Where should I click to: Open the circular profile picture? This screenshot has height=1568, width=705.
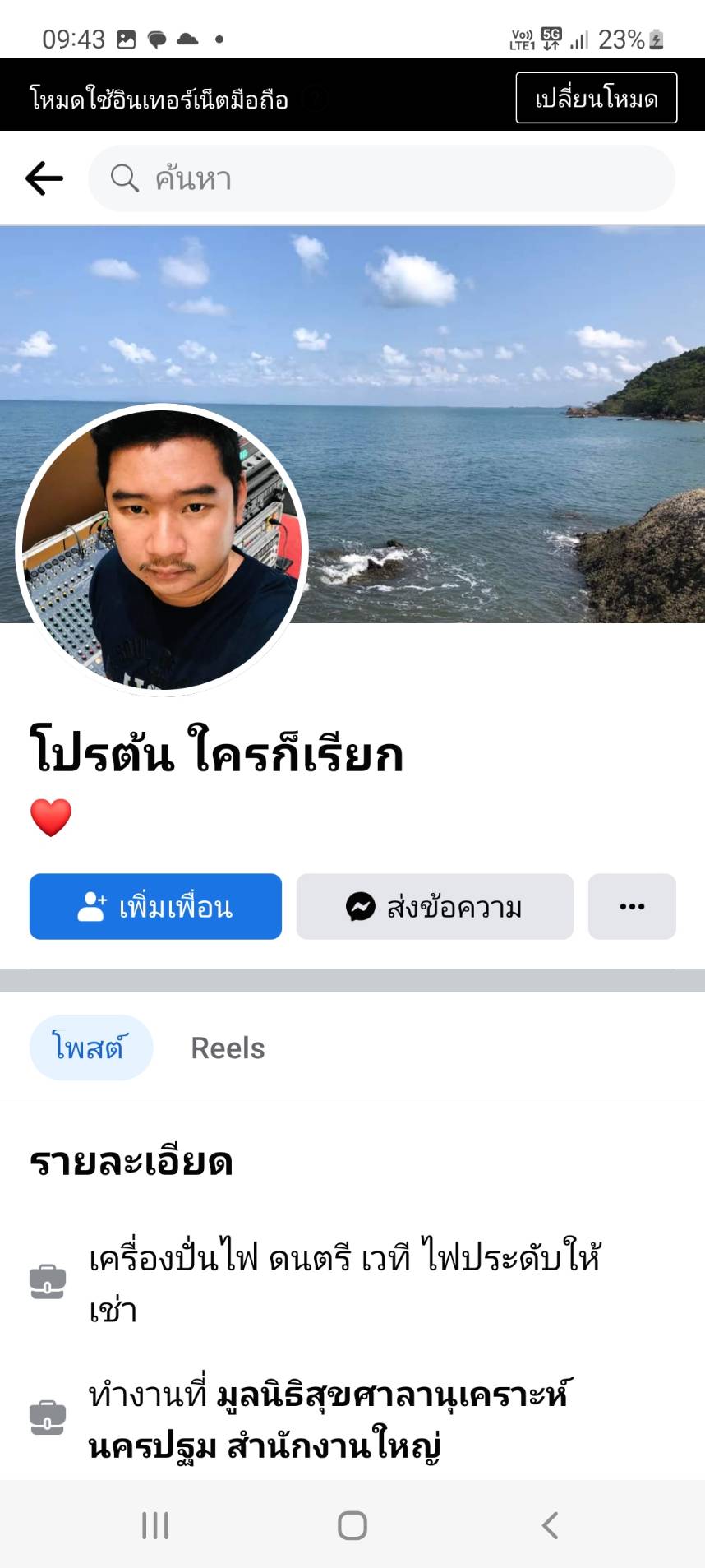162,549
